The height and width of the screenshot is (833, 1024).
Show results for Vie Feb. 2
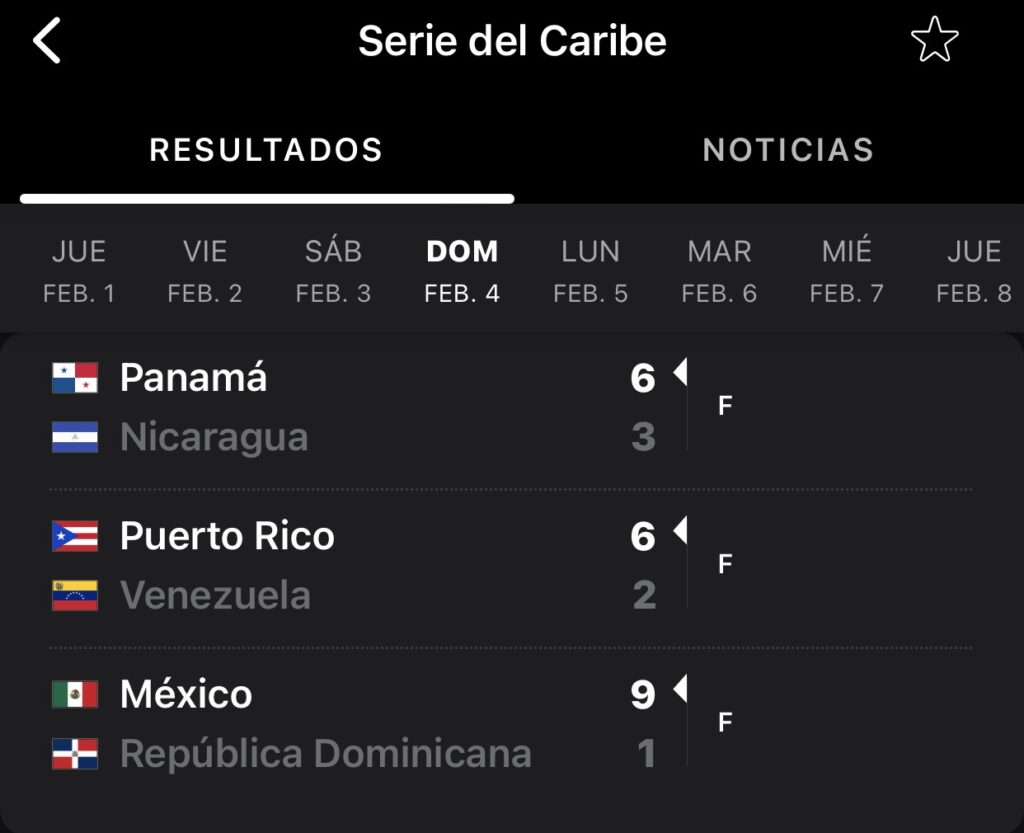[x=205, y=271]
